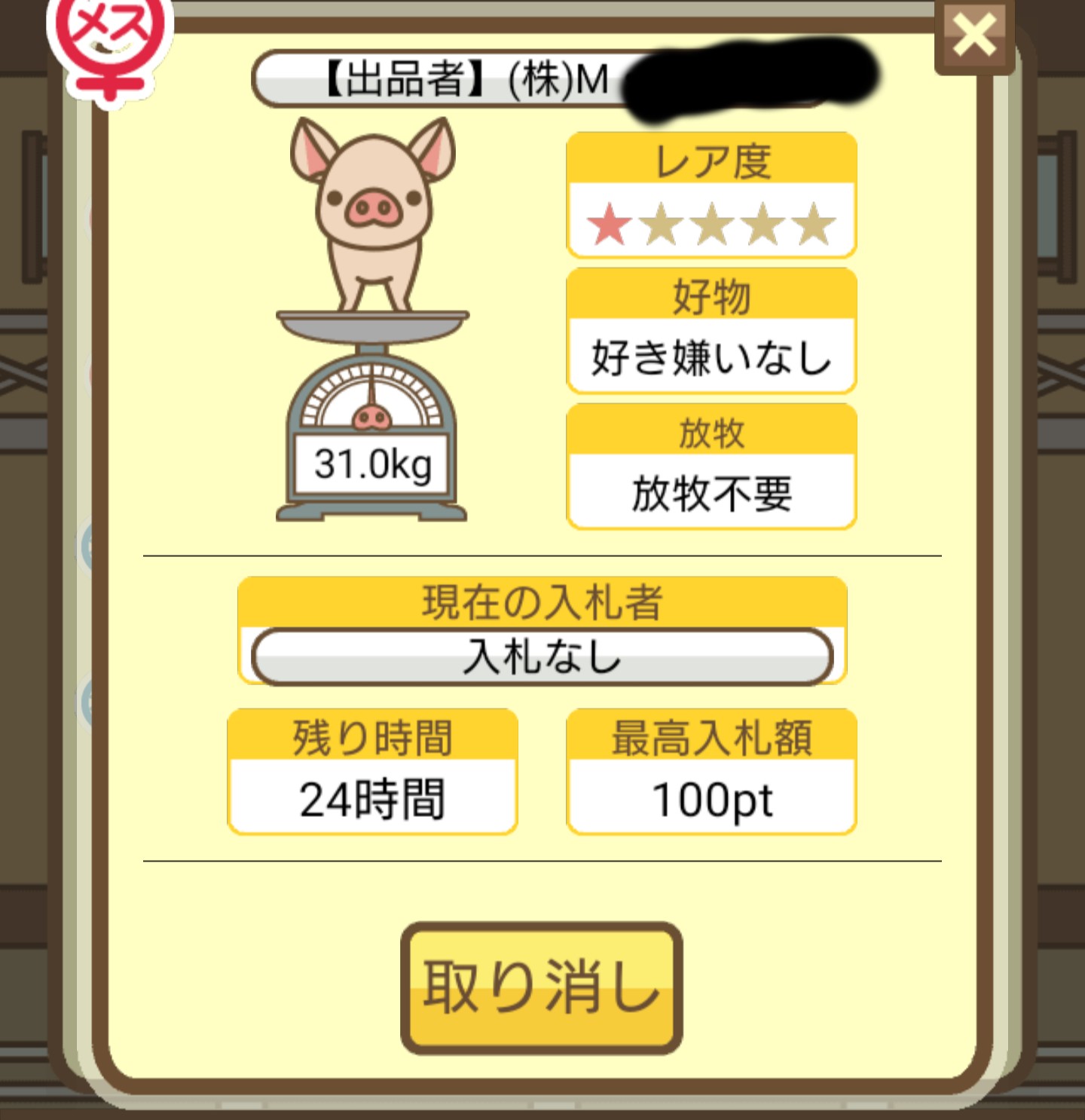The image size is (1085, 1120).
Task: Tap the 取り消し cancel button
Action: [x=541, y=987]
